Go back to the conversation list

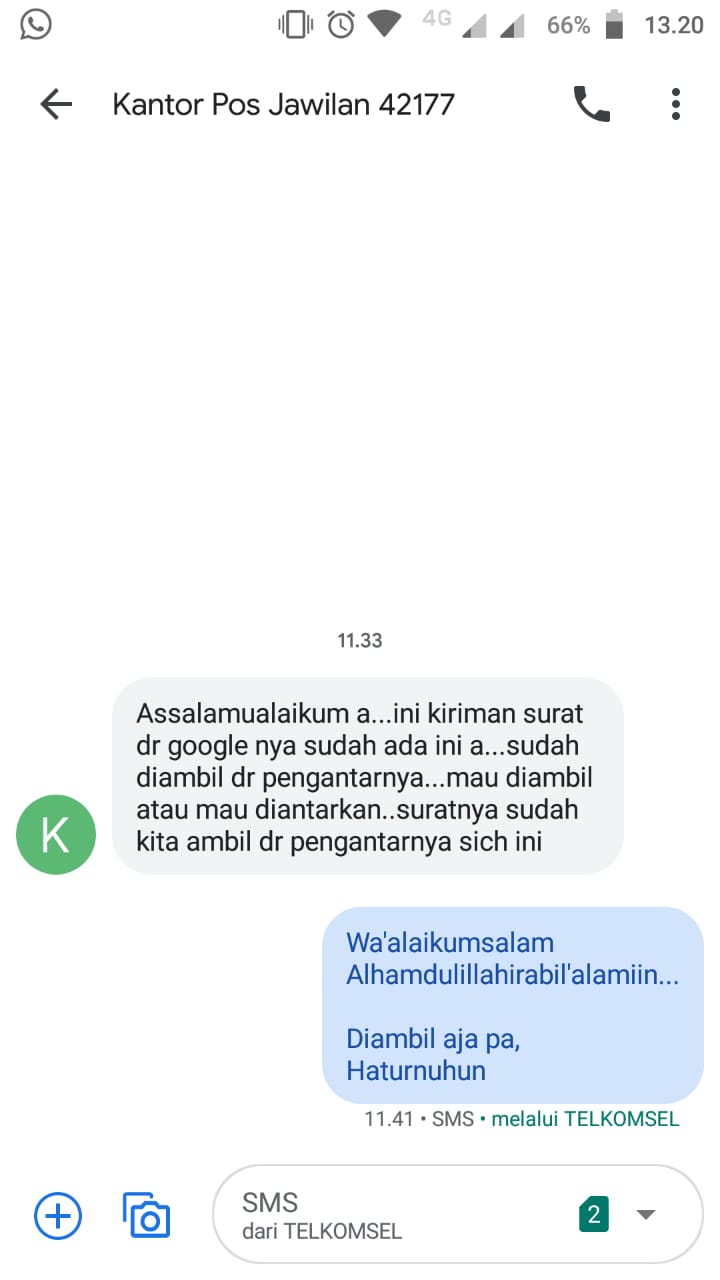click(x=56, y=104)
